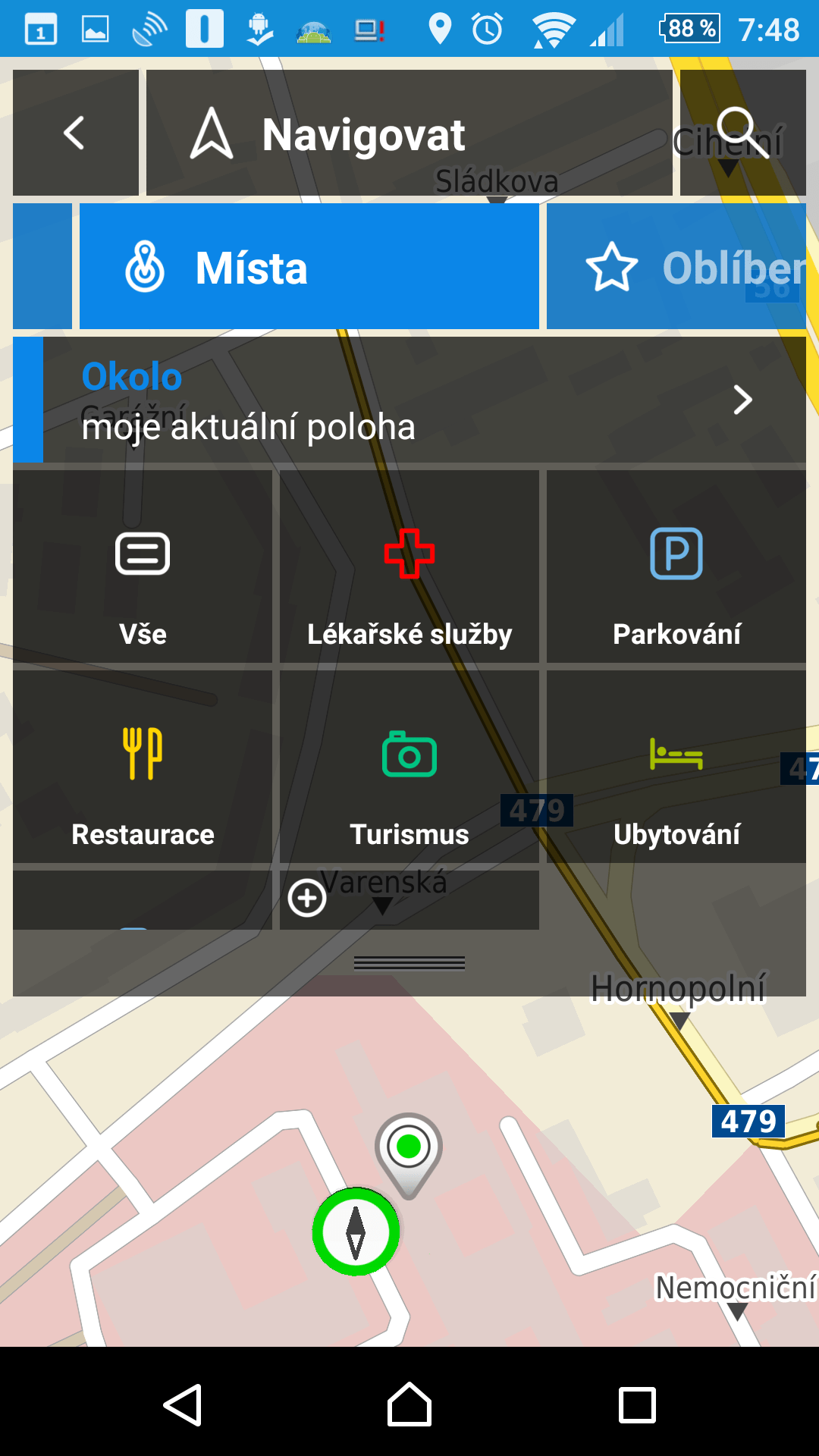The width and height of the screenshot is (819, 1456).
Task: Open the search magnifier icon
Action: [743, 133]
